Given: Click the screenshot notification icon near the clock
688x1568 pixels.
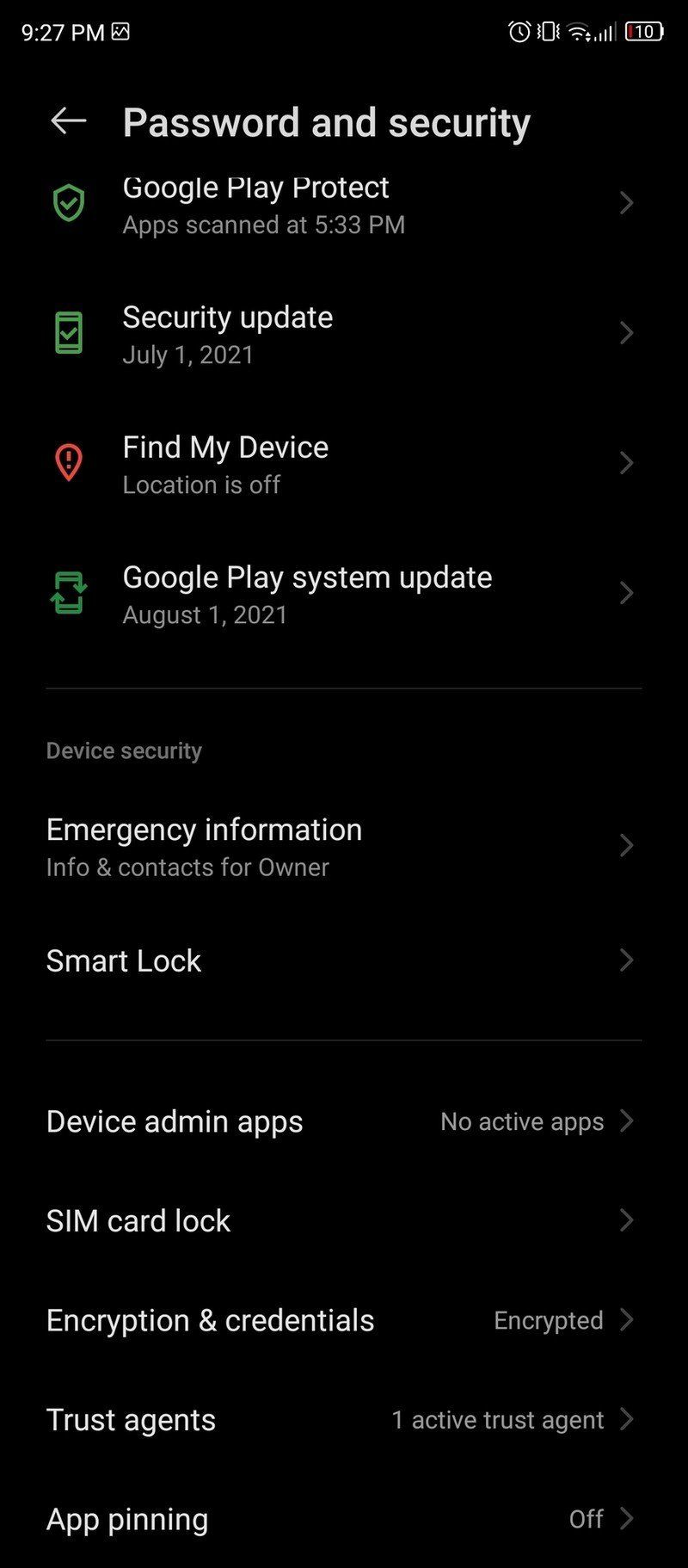Looking at the screenshot, I should 121,31.
